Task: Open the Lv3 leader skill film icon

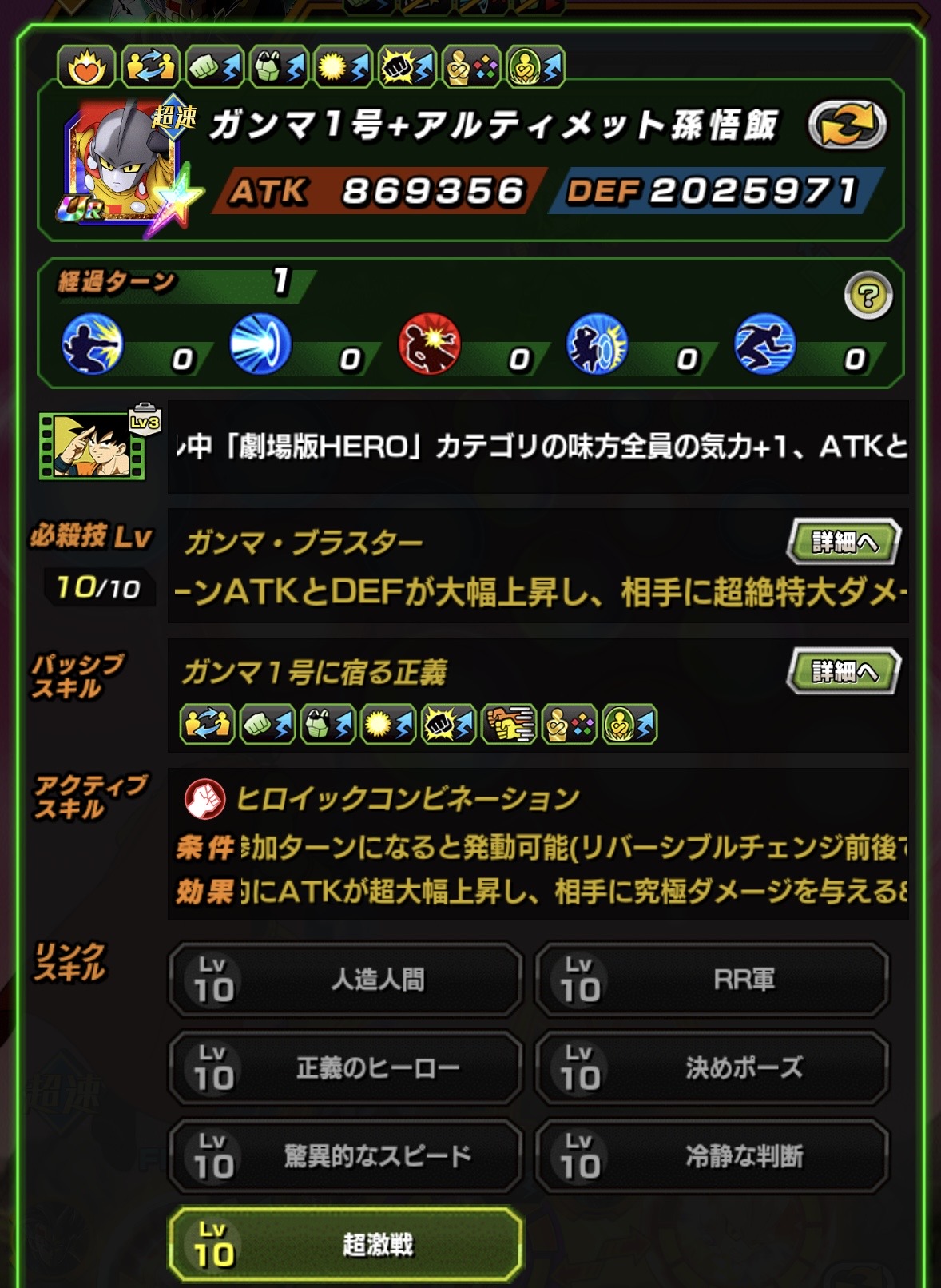Action: tap(93, 444)
